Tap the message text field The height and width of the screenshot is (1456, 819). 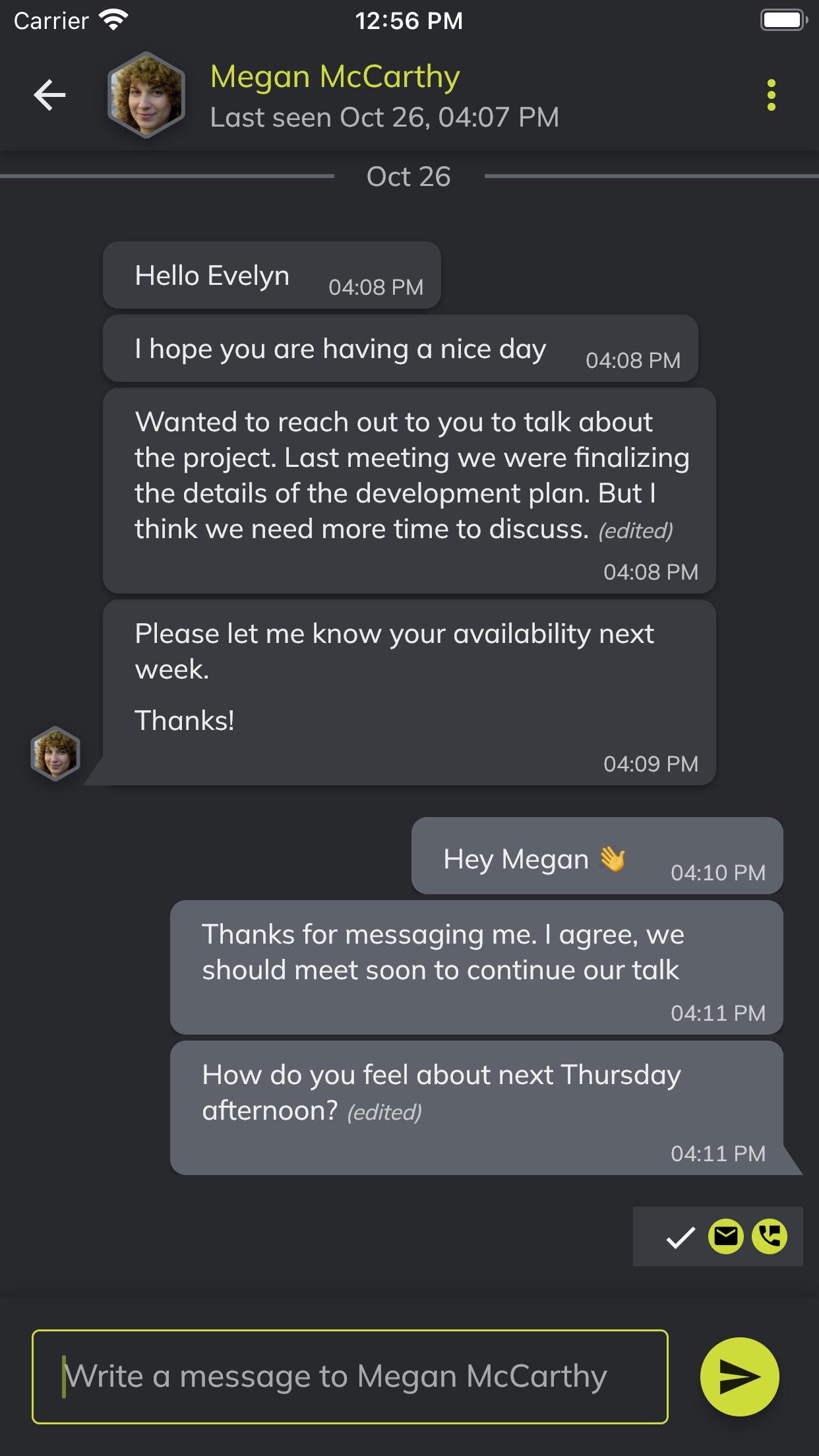pyautogui.click(x=350, y=1376)
